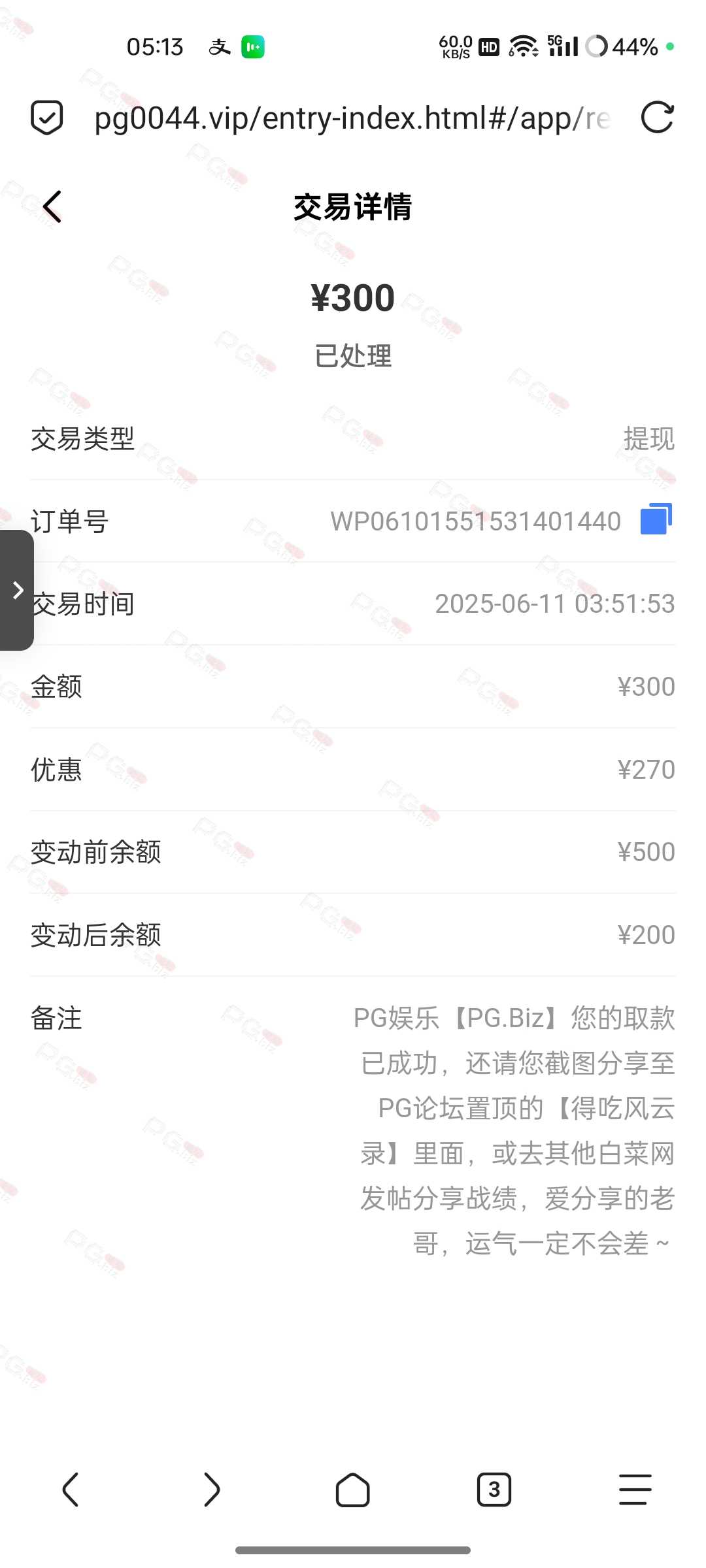Open the browser hamburger menu
Image resolution: width=706 pixels, height=1568 pixels.
click(635, 1490)
